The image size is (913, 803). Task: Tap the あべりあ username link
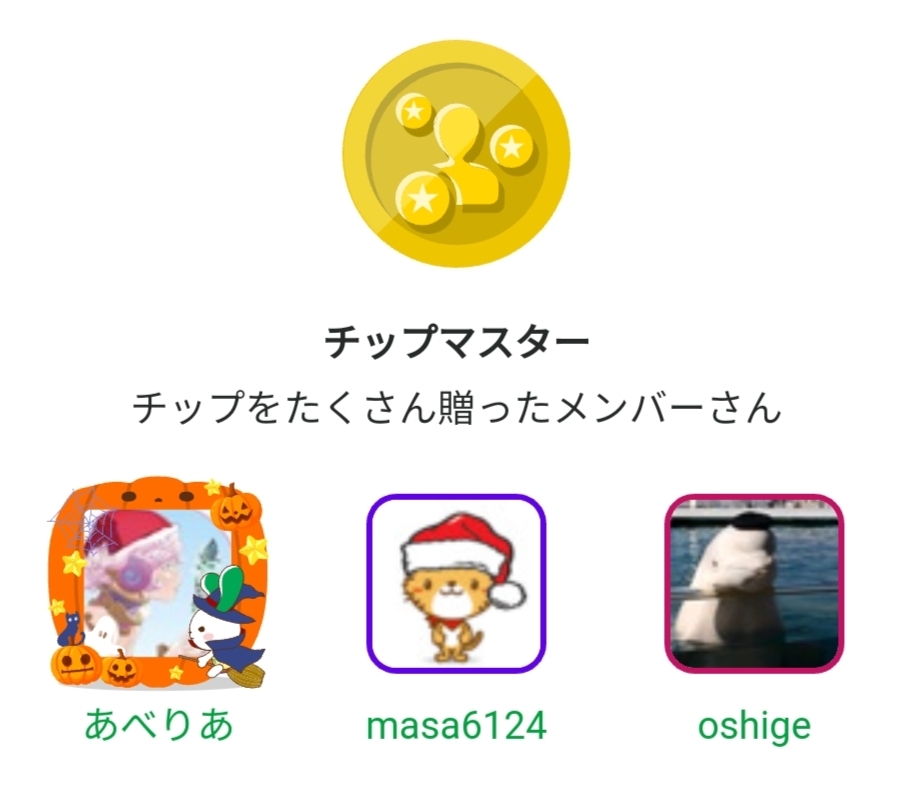click(x=158, y=725)
